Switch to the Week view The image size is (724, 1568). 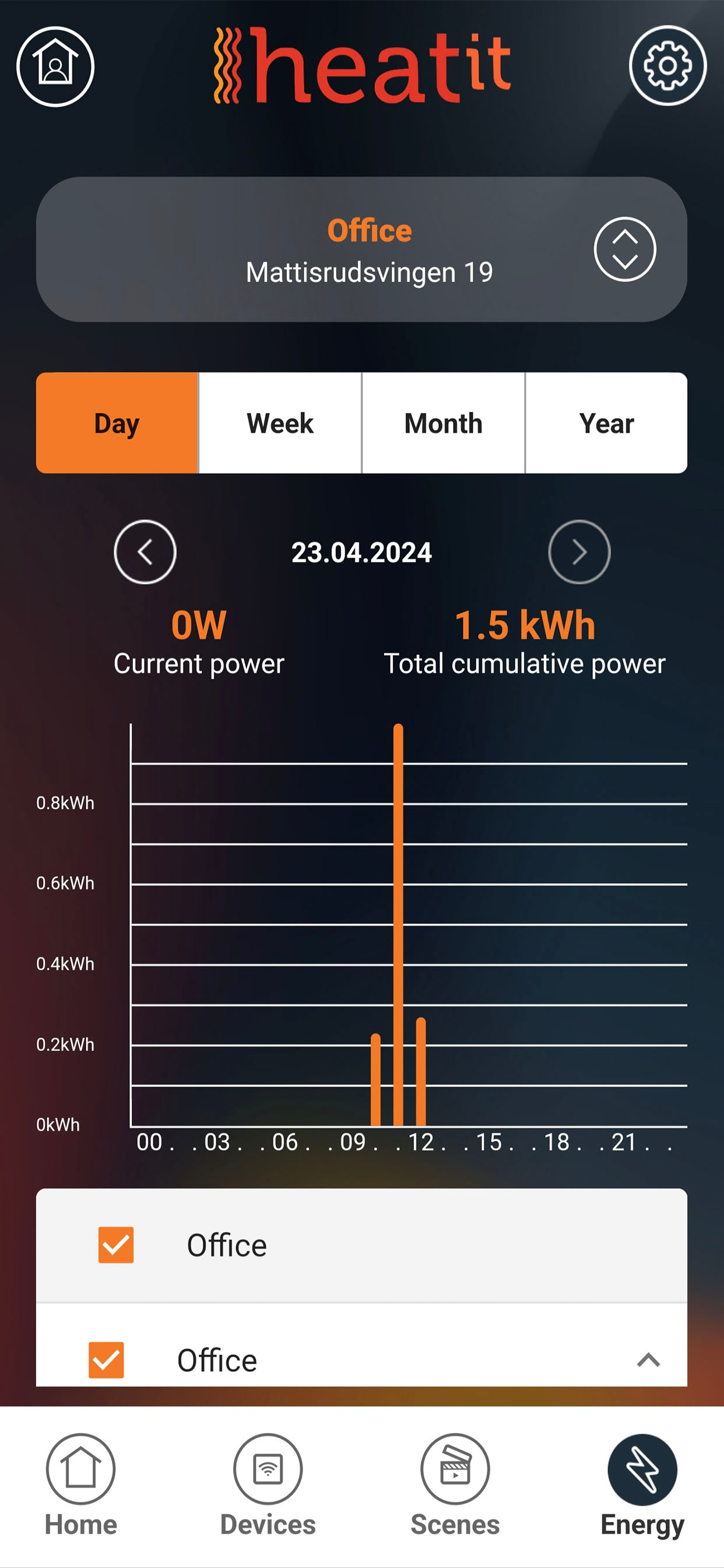pyautogui.click(x=280, y=423)
